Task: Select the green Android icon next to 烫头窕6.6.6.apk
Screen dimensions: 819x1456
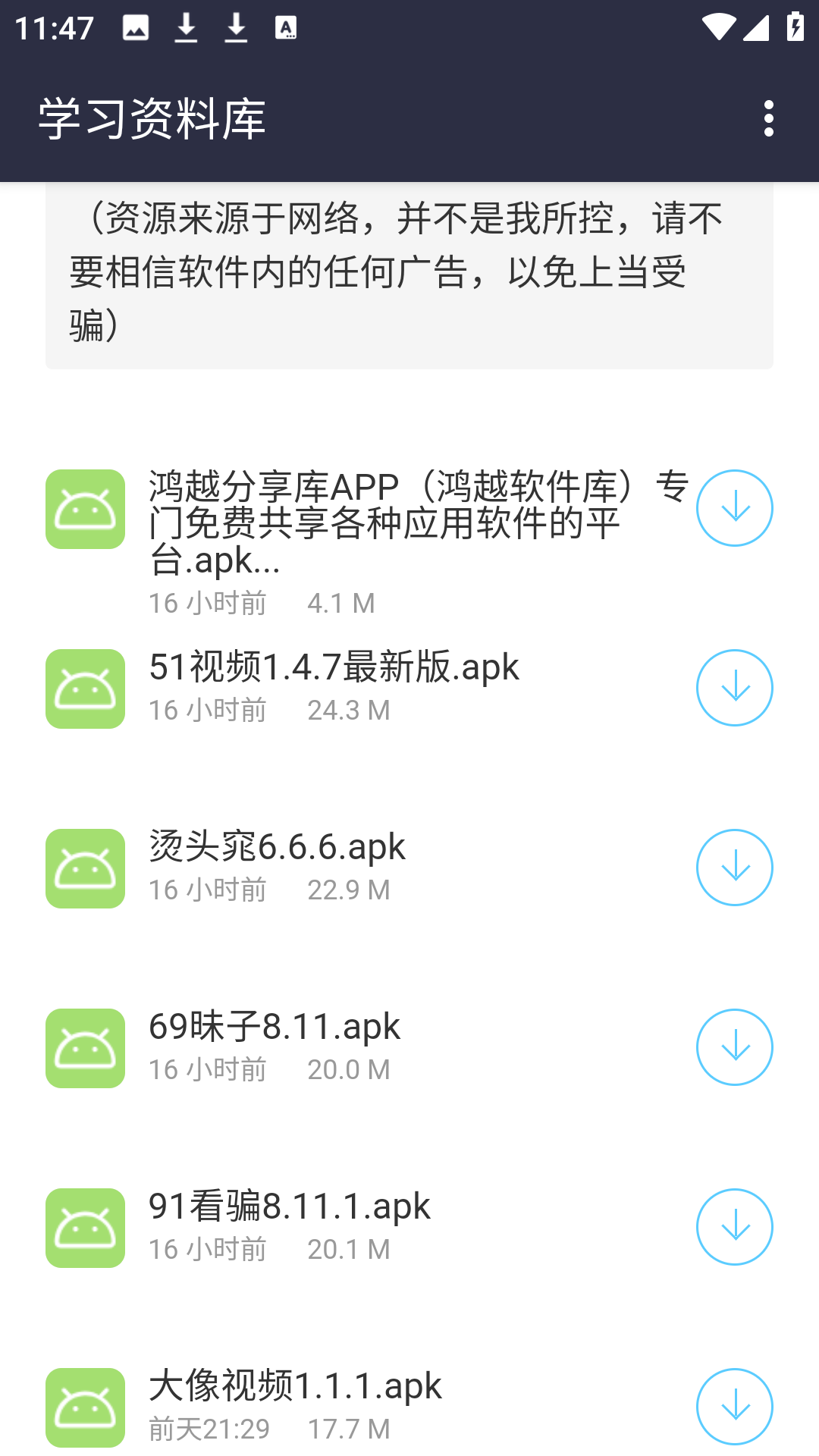Action: click(85, 868)
